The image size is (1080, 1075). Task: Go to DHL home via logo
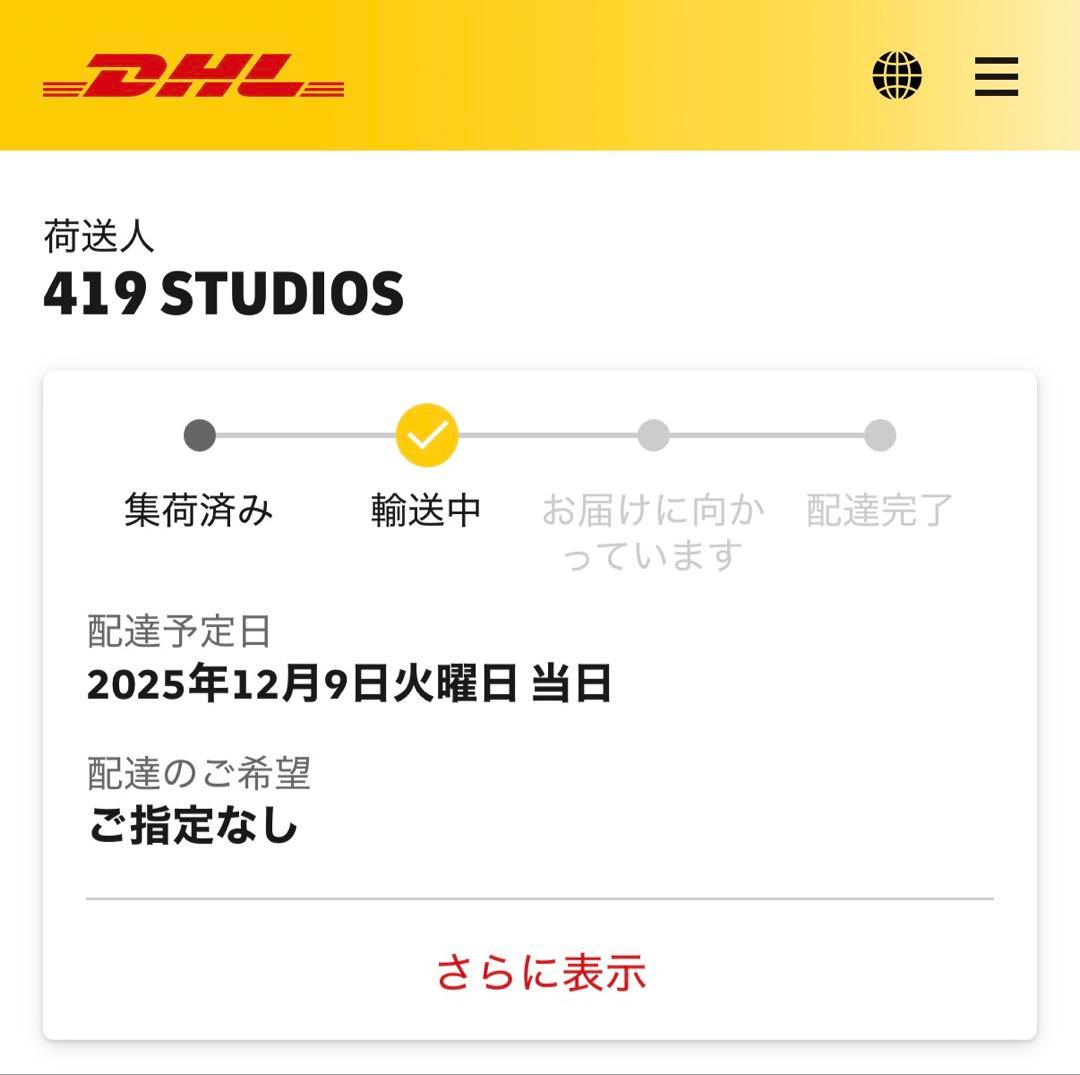[193, 76]
